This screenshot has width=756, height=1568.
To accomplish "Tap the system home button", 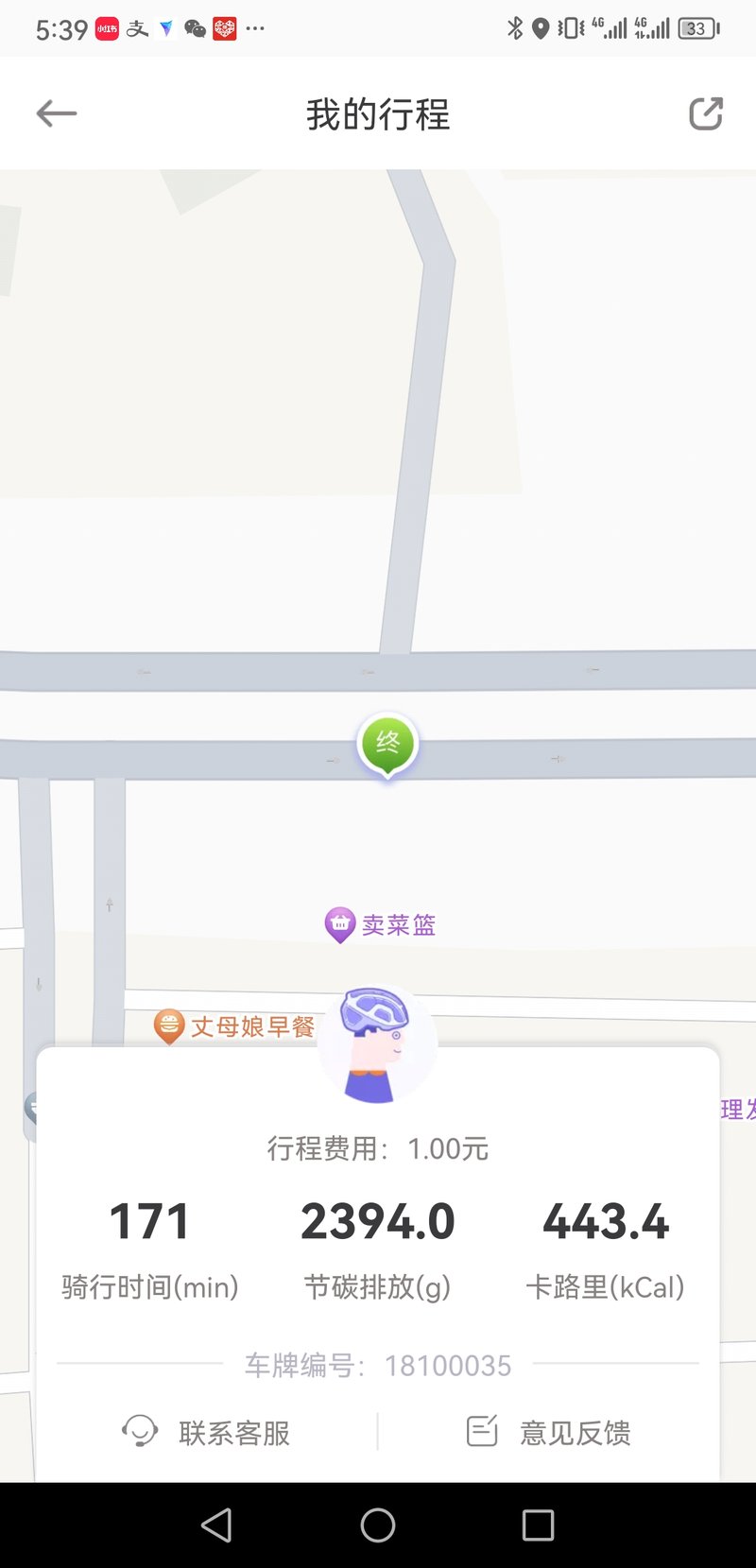I will tap(378, 1525).
